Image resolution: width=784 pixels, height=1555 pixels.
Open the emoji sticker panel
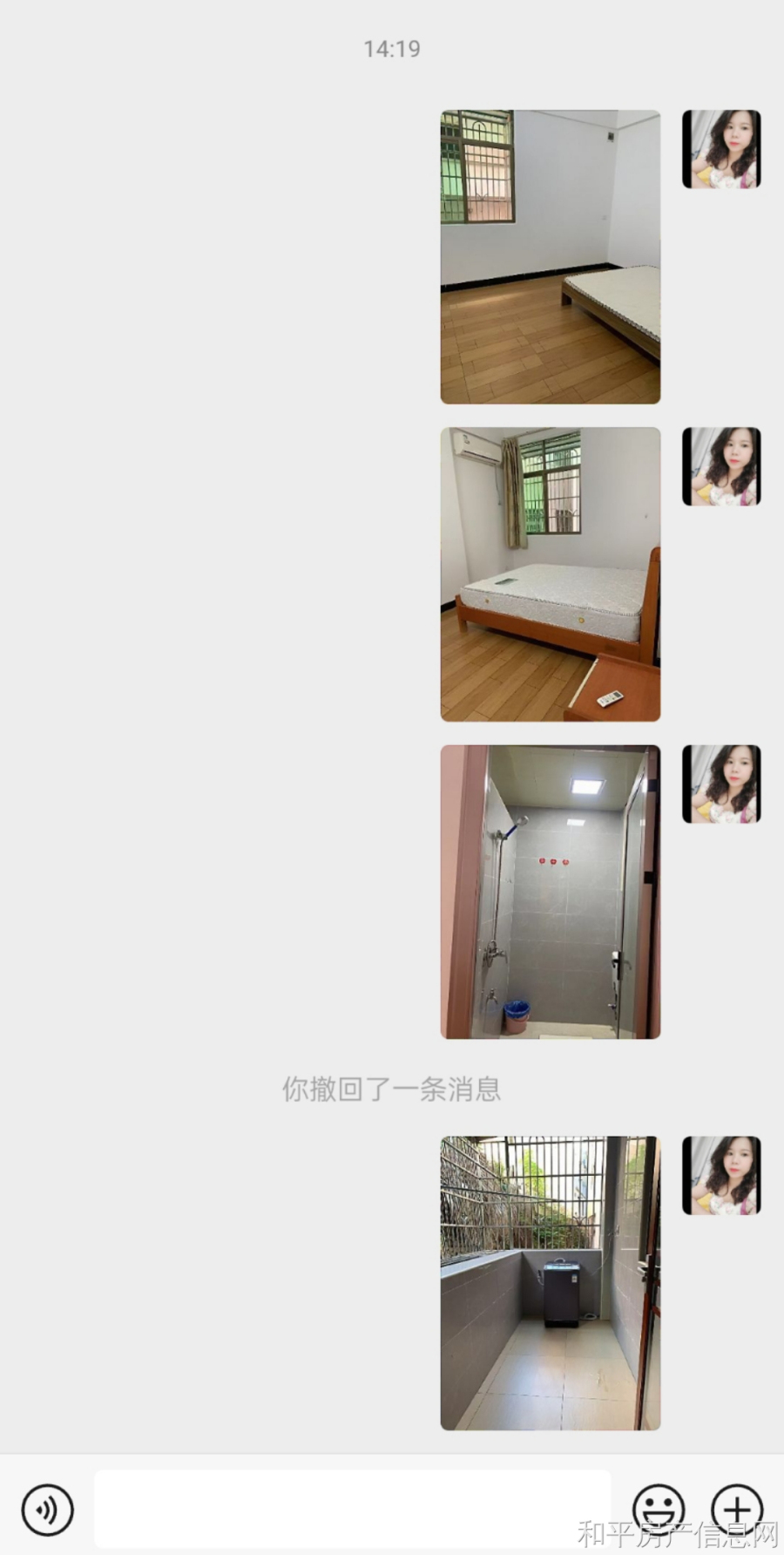tap(659, 1509)
